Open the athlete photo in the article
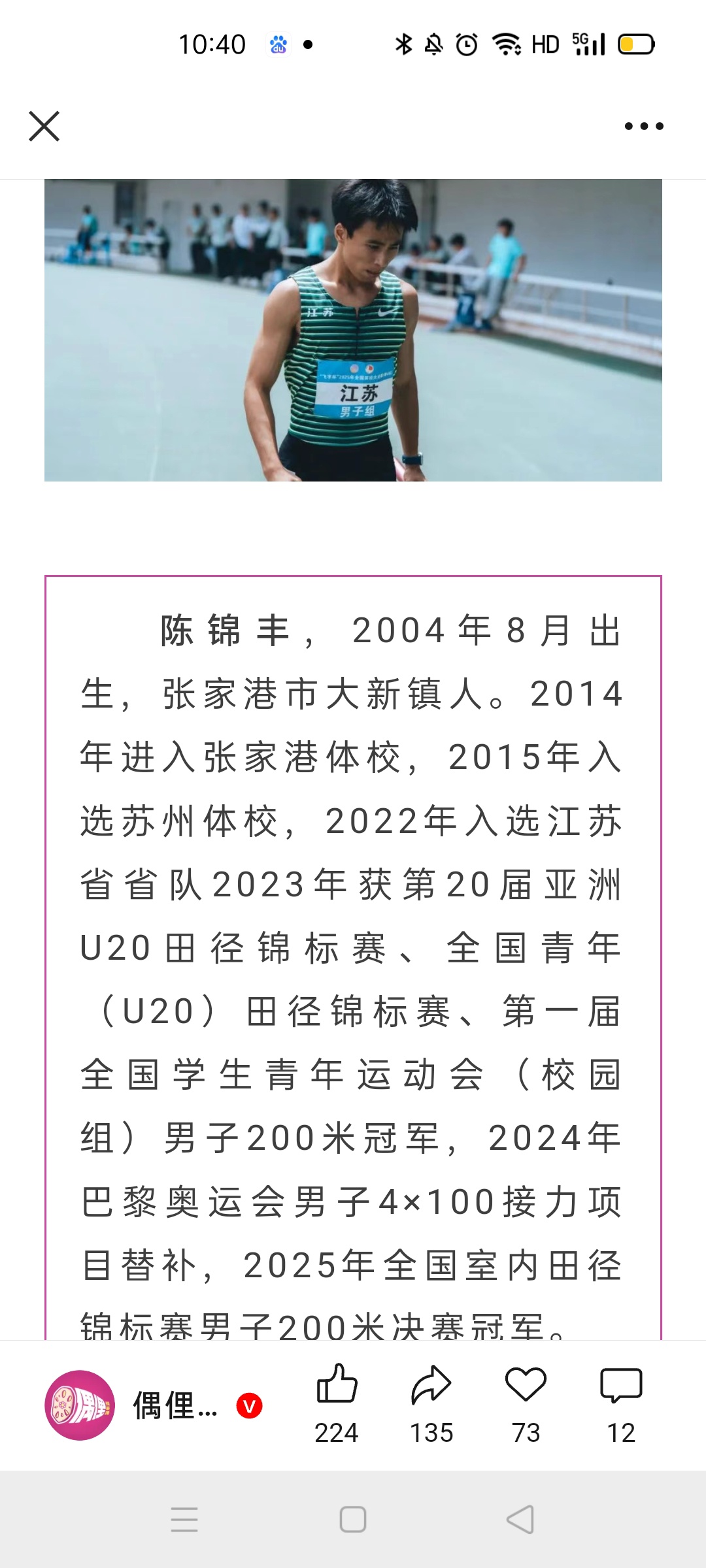Image resolution: width=706 pixels, height=1568 pixels. pos(353,330)
